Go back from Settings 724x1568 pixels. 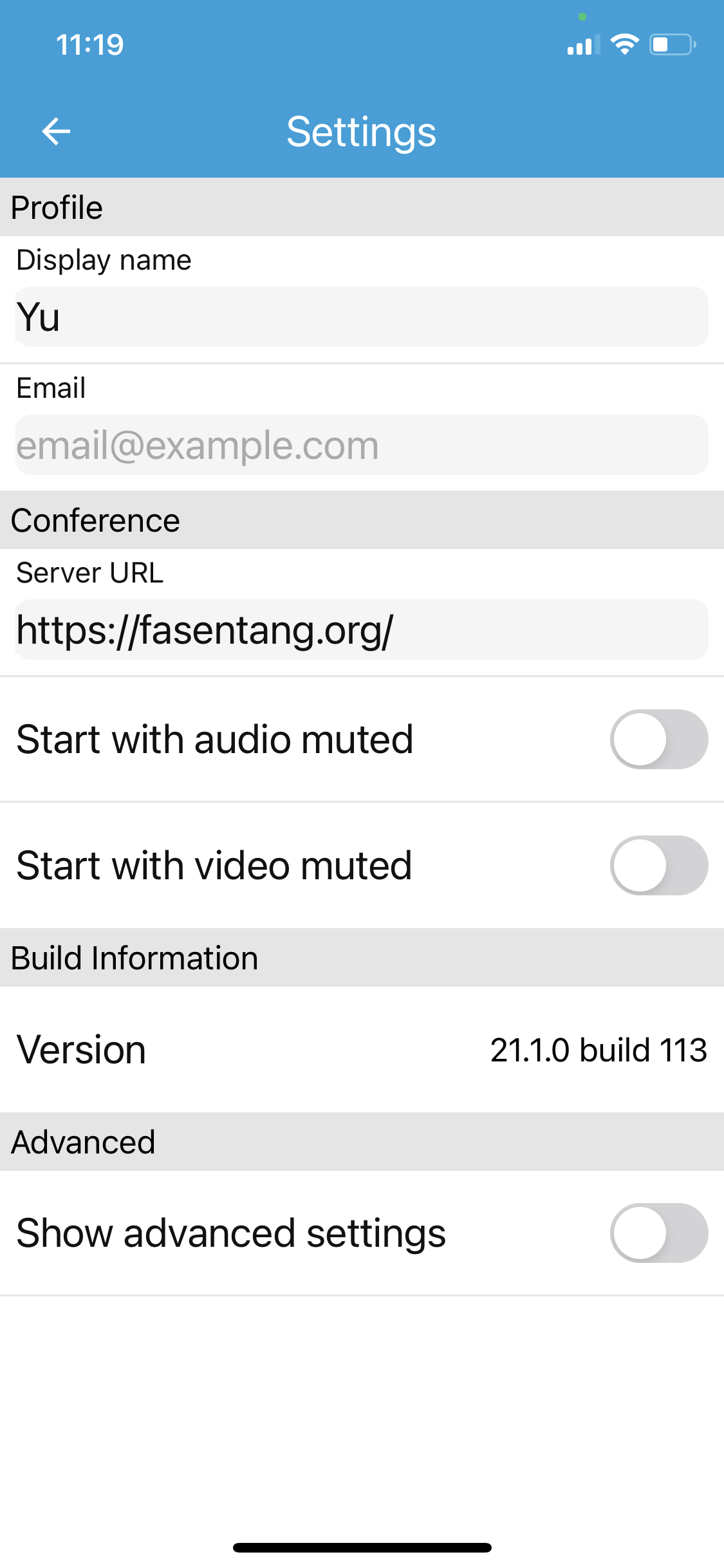click(x=56, y=131)
